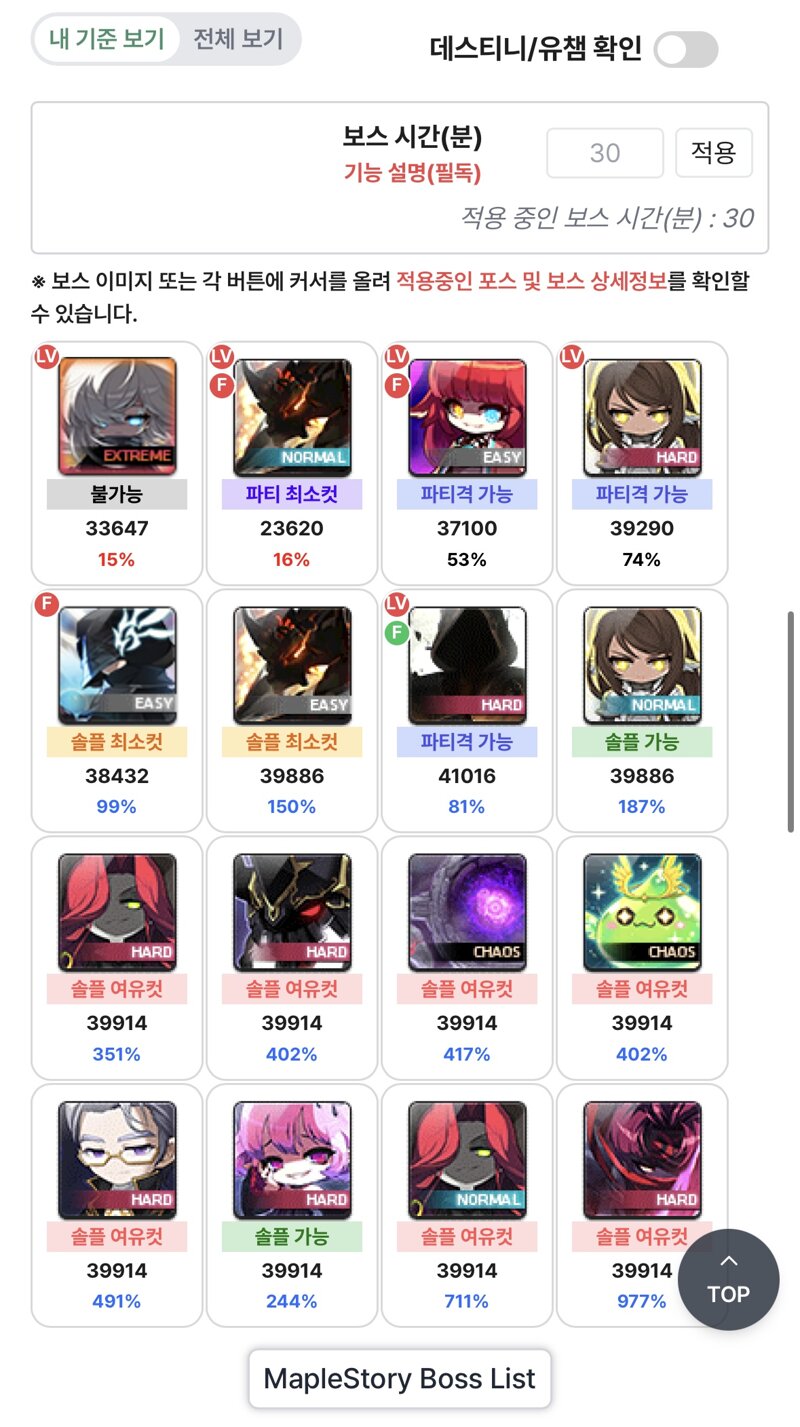Image resolution: width=800 pixels, height=1427 pixels.
Task: Apply the boss time with 적용
Action: [714, 153]
